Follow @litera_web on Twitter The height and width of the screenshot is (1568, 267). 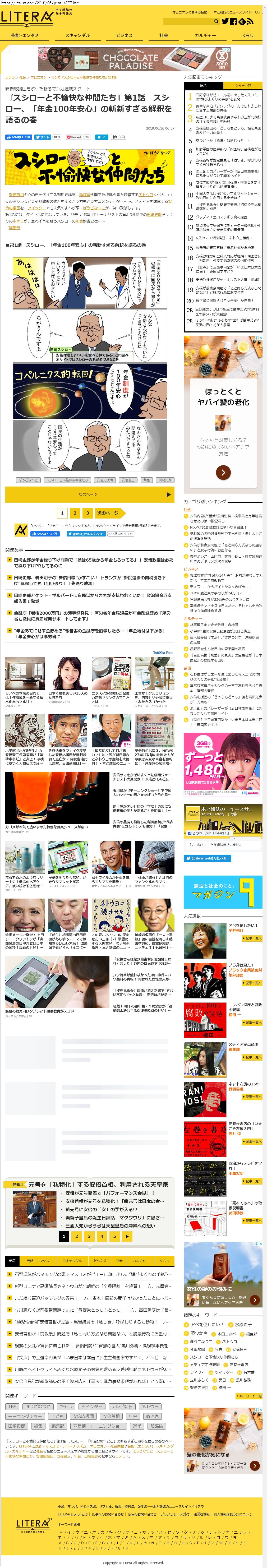pos(87,534)
